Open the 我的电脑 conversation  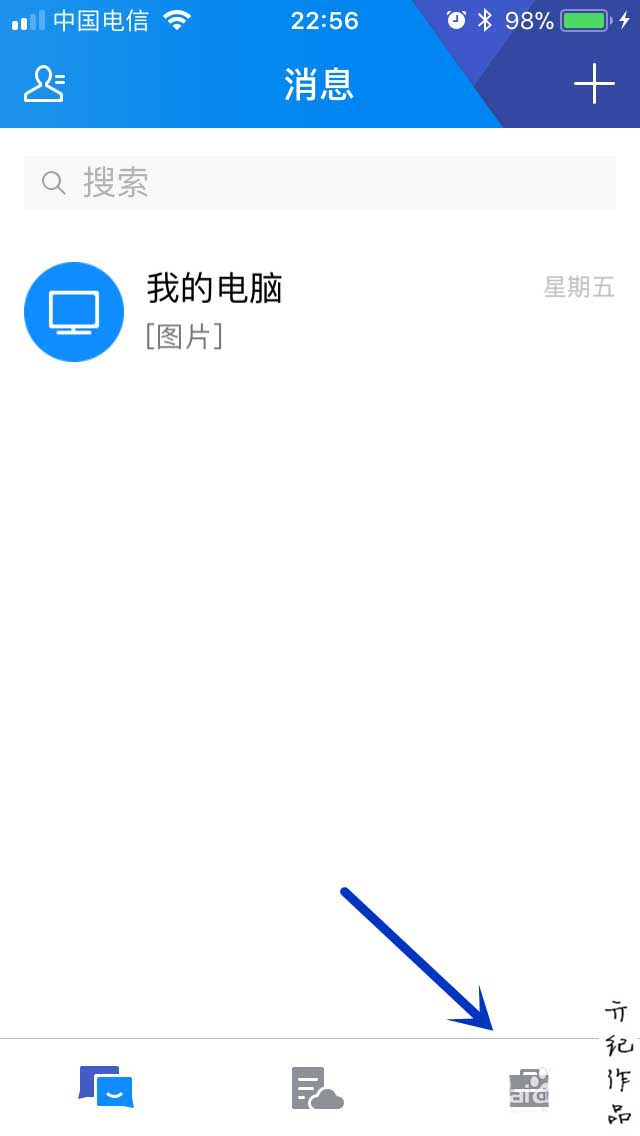coord(320,311)
